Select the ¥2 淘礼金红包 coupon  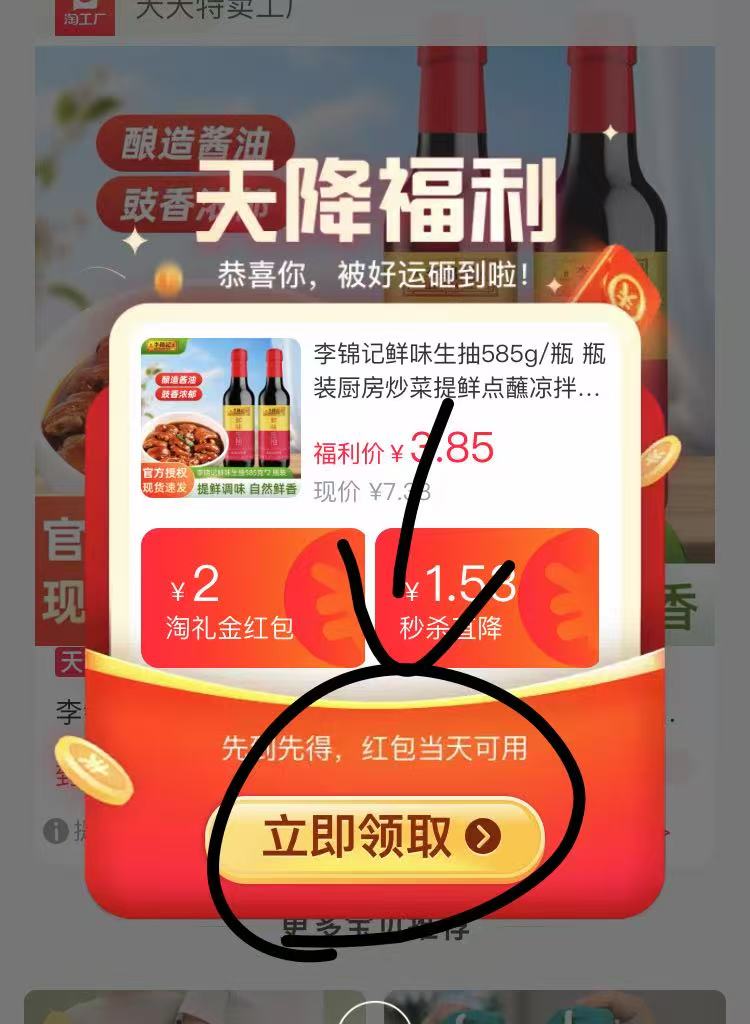click(253, 598)
